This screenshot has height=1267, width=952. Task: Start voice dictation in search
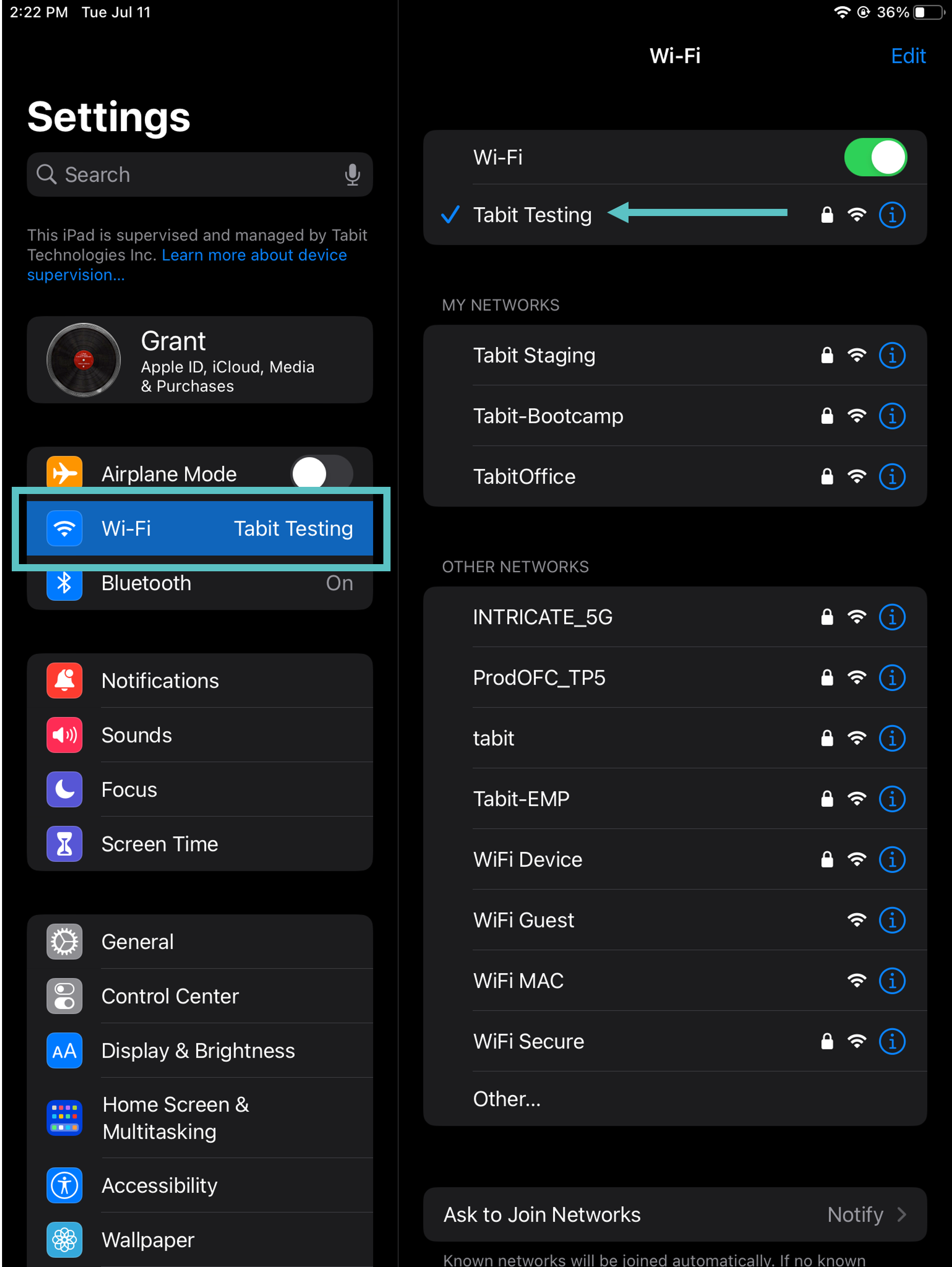(352, 175)
